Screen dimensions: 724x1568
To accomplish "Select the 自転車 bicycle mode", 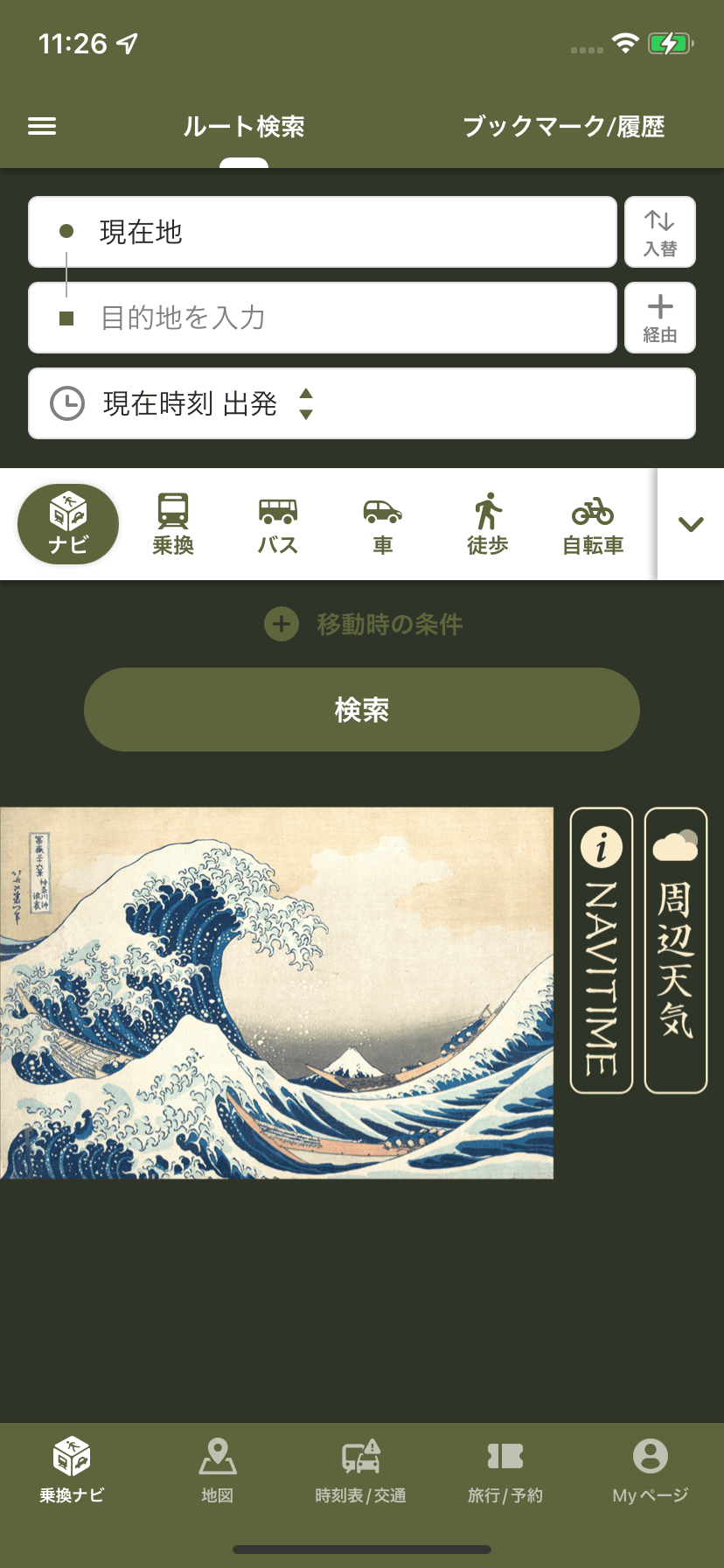I will [x=593, y=524].
